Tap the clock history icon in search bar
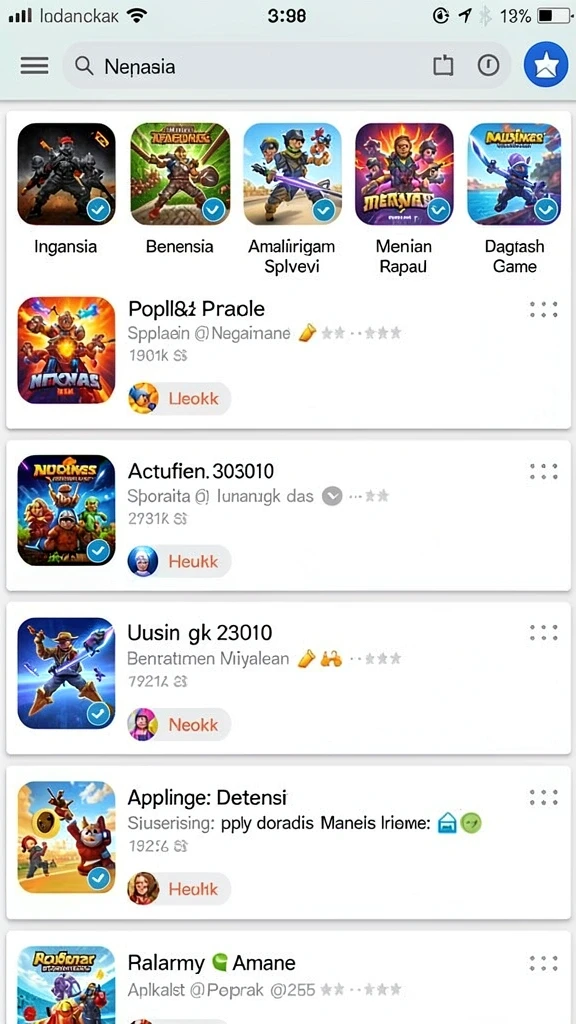Screen dimensions: 576x1024 488,65
